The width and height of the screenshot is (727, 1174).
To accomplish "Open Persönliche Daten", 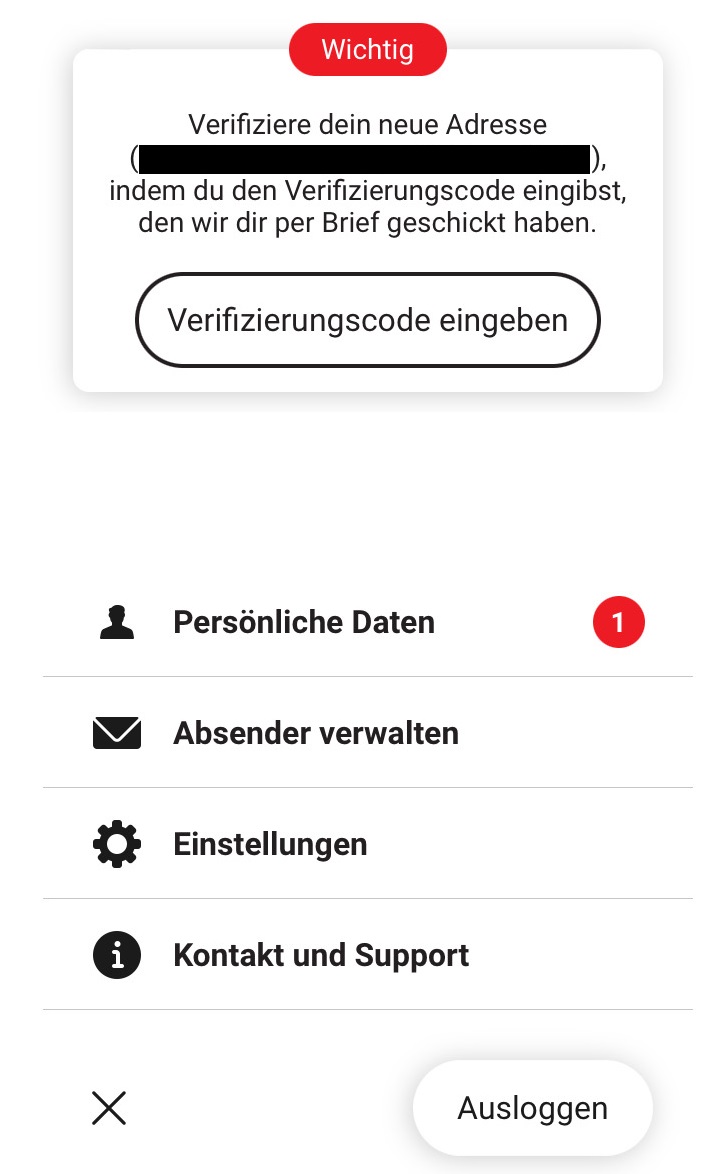I will click(368, 622).
